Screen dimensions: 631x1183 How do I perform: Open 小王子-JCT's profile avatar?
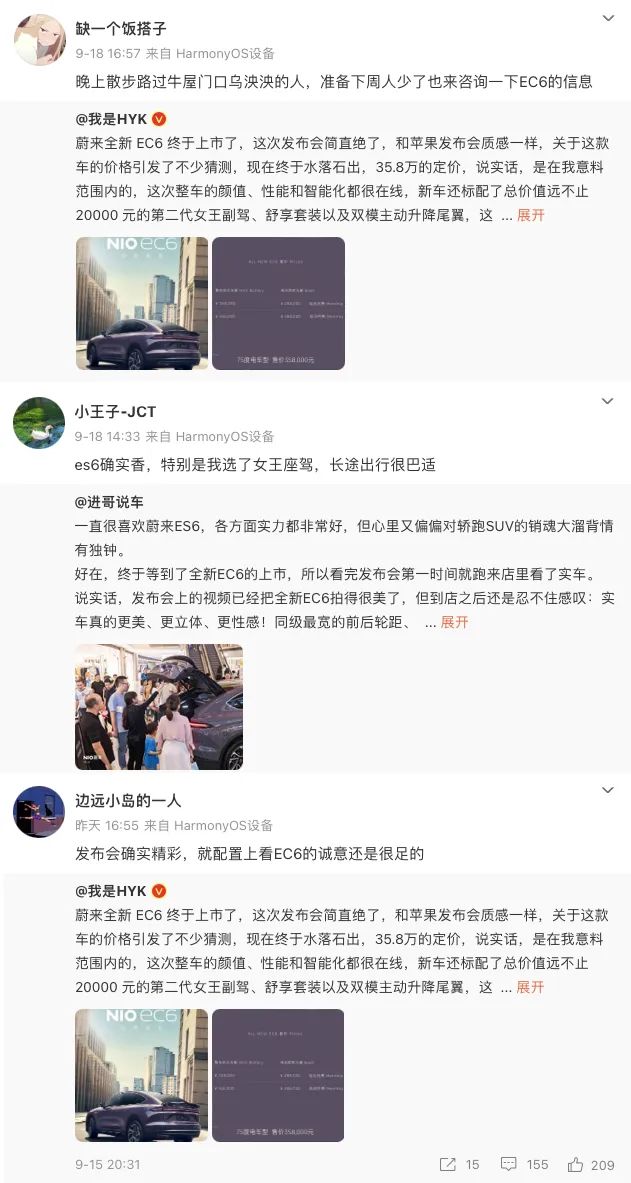pos(40,423)
